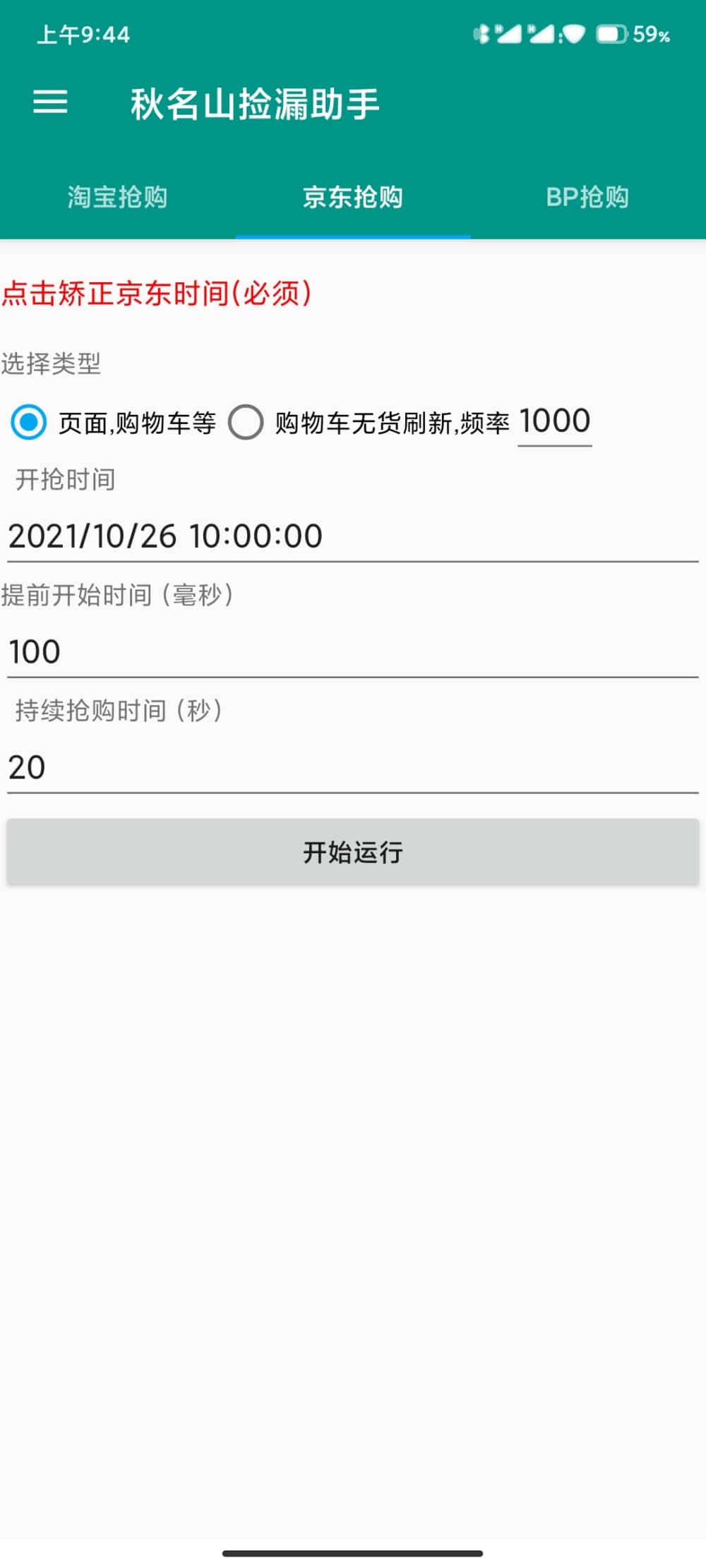The height and width of the screenshot is (1568, 706).
Task: Tap the 提前开始时间 milliseconds field
Action: (x=352, y=651)
